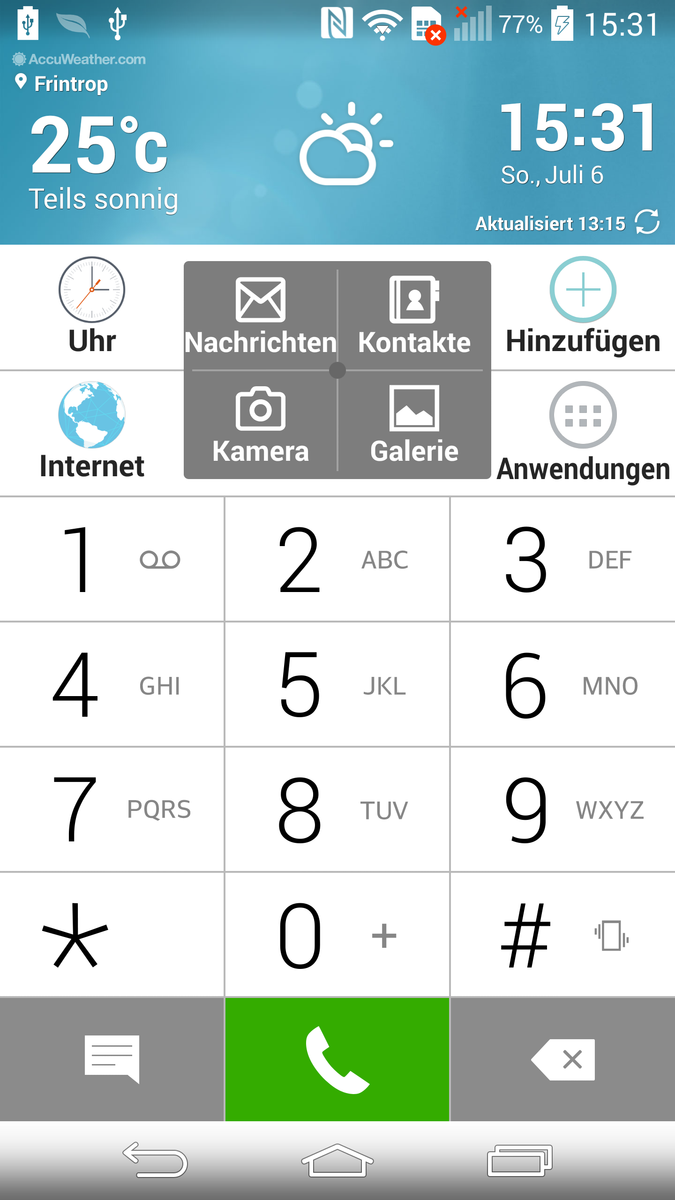Viewport: 675px width, 1200px height.
Task: Tap Hinzufügen to add an app
Action: [583, 306]
